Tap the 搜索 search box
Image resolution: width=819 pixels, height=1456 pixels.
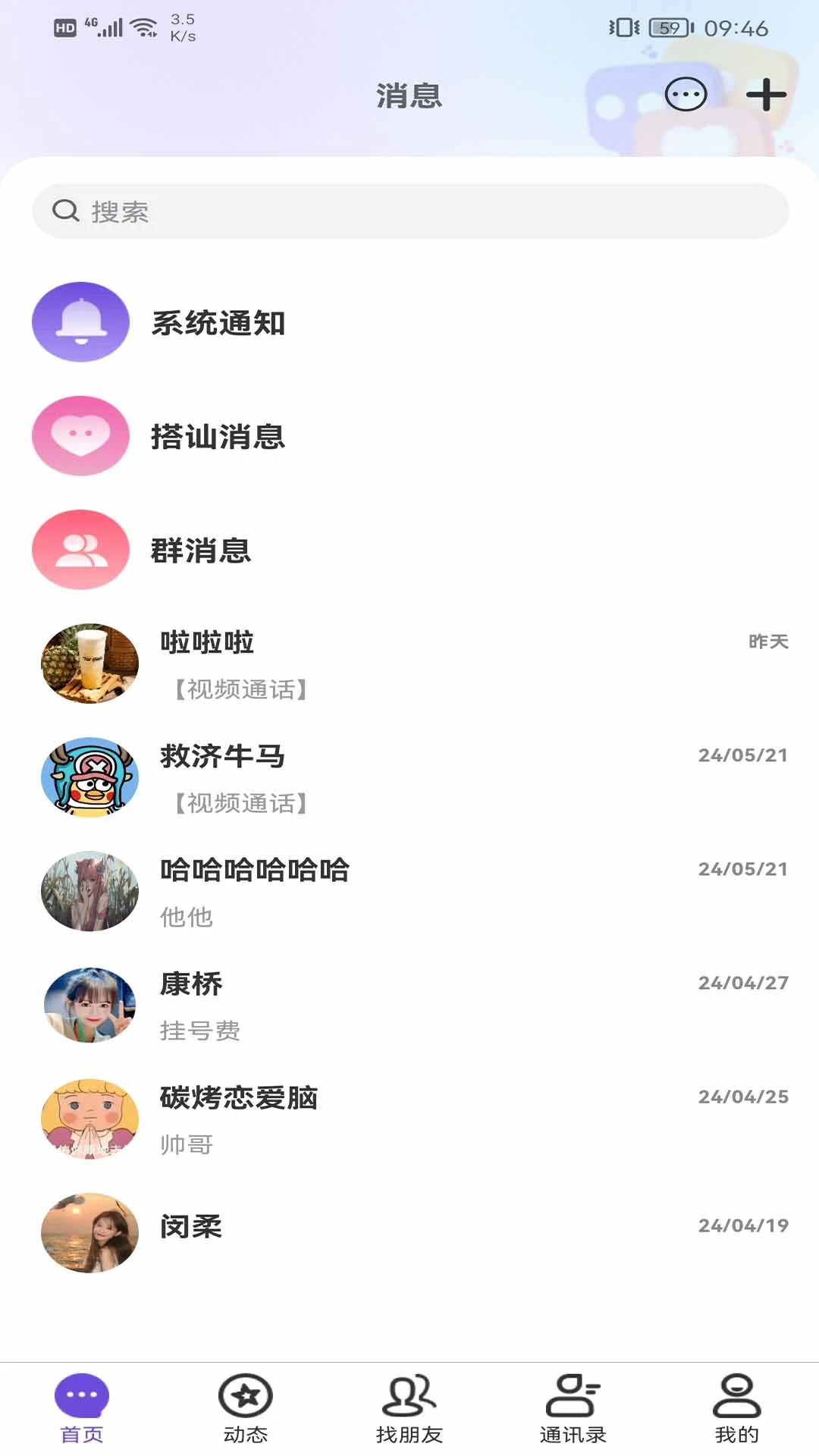(x=409, y=211)
